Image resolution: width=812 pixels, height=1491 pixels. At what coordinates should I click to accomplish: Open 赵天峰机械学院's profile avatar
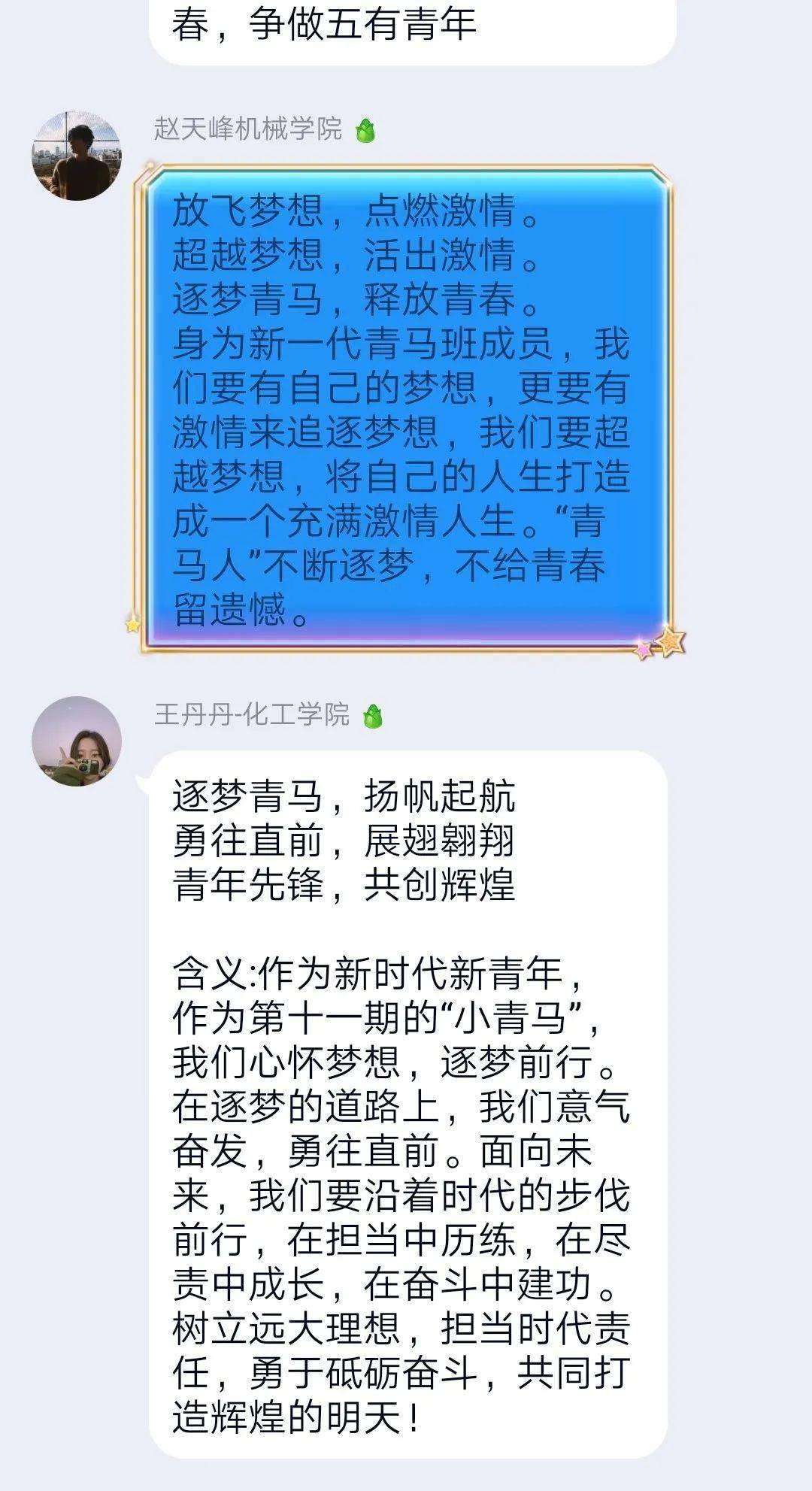pyautogui.click(x=76, y=156)
